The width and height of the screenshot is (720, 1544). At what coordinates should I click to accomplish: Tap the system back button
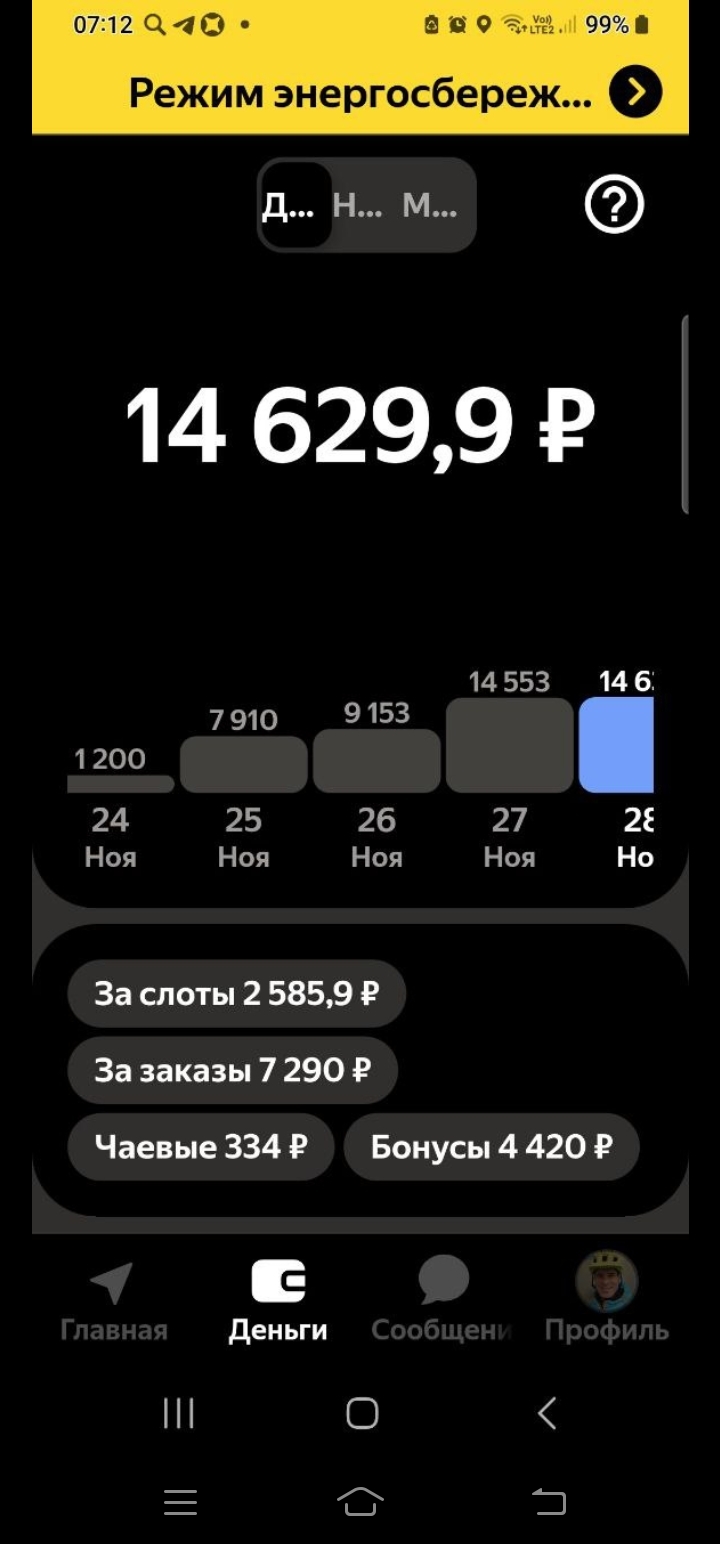546,1413
